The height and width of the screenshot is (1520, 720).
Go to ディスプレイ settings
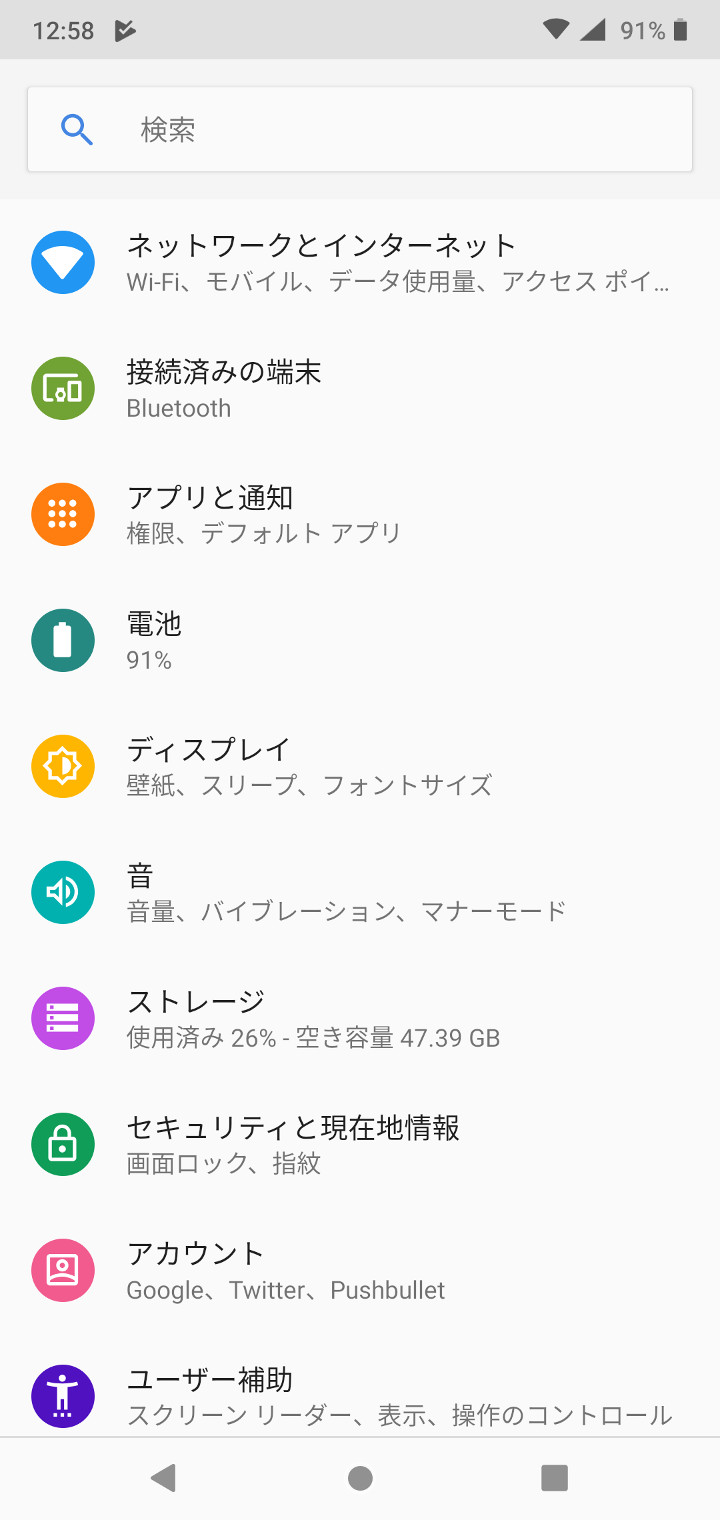pos(360,766)
